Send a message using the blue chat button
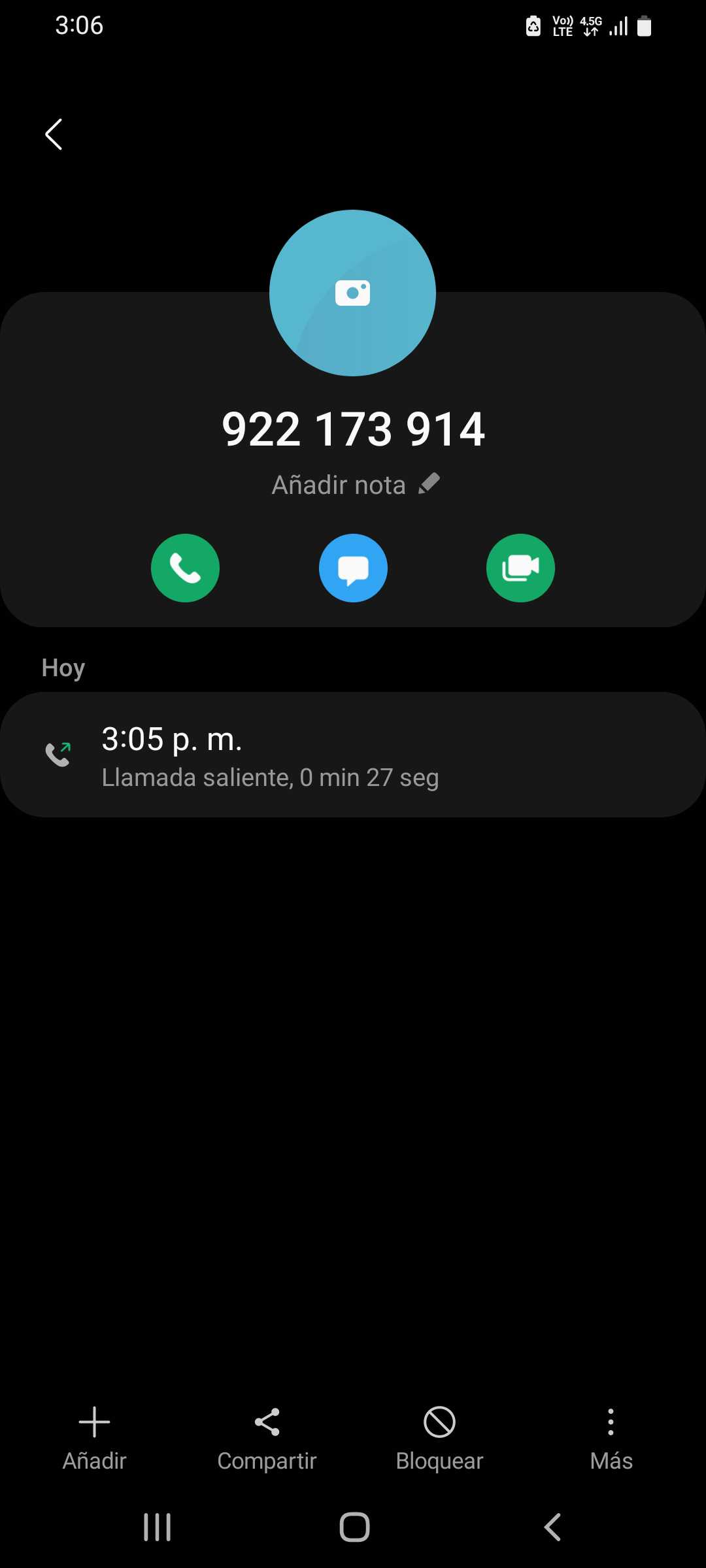Screen dimensions: 706x1568 click(x=353, y=568)
